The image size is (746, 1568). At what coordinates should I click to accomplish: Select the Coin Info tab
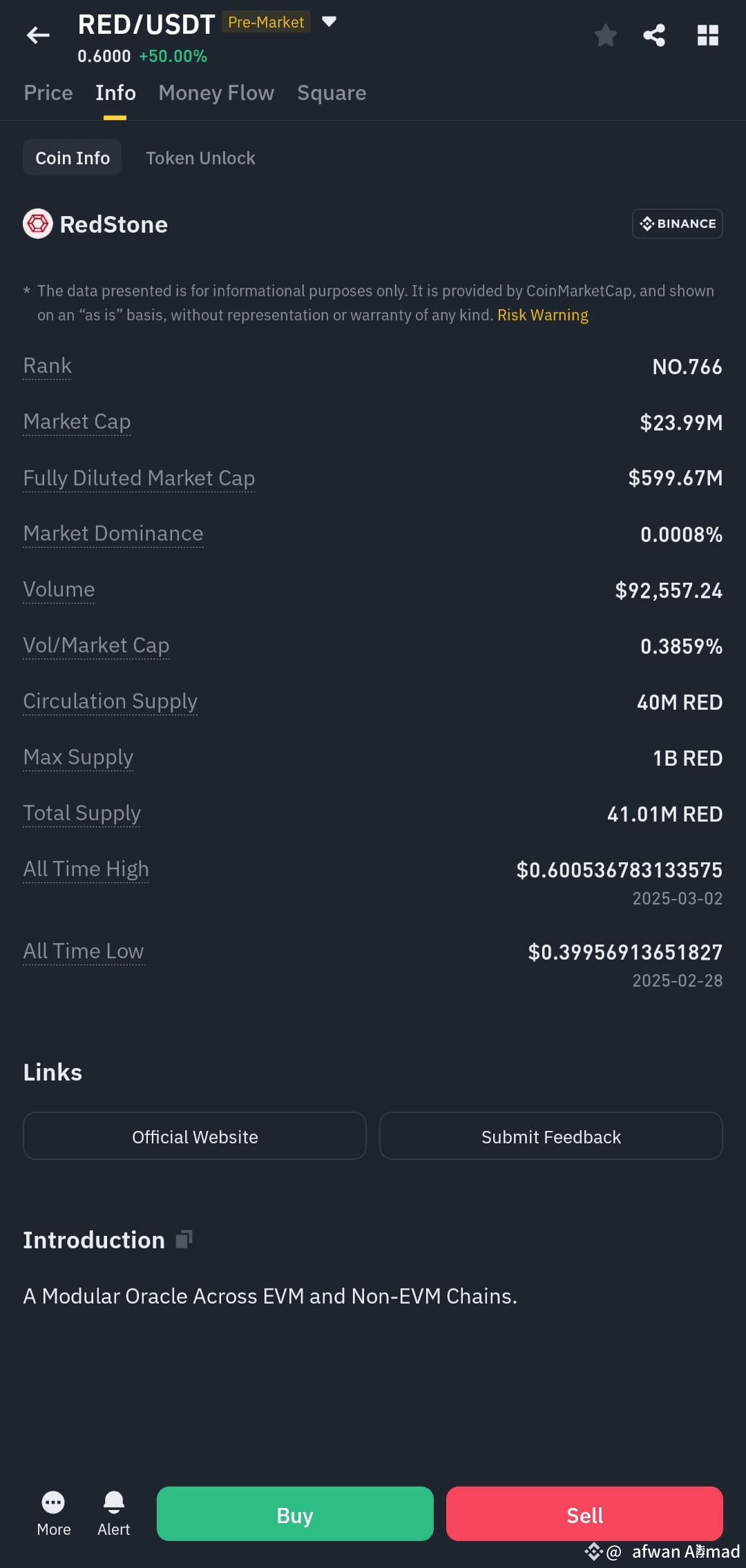pos(72,157)
